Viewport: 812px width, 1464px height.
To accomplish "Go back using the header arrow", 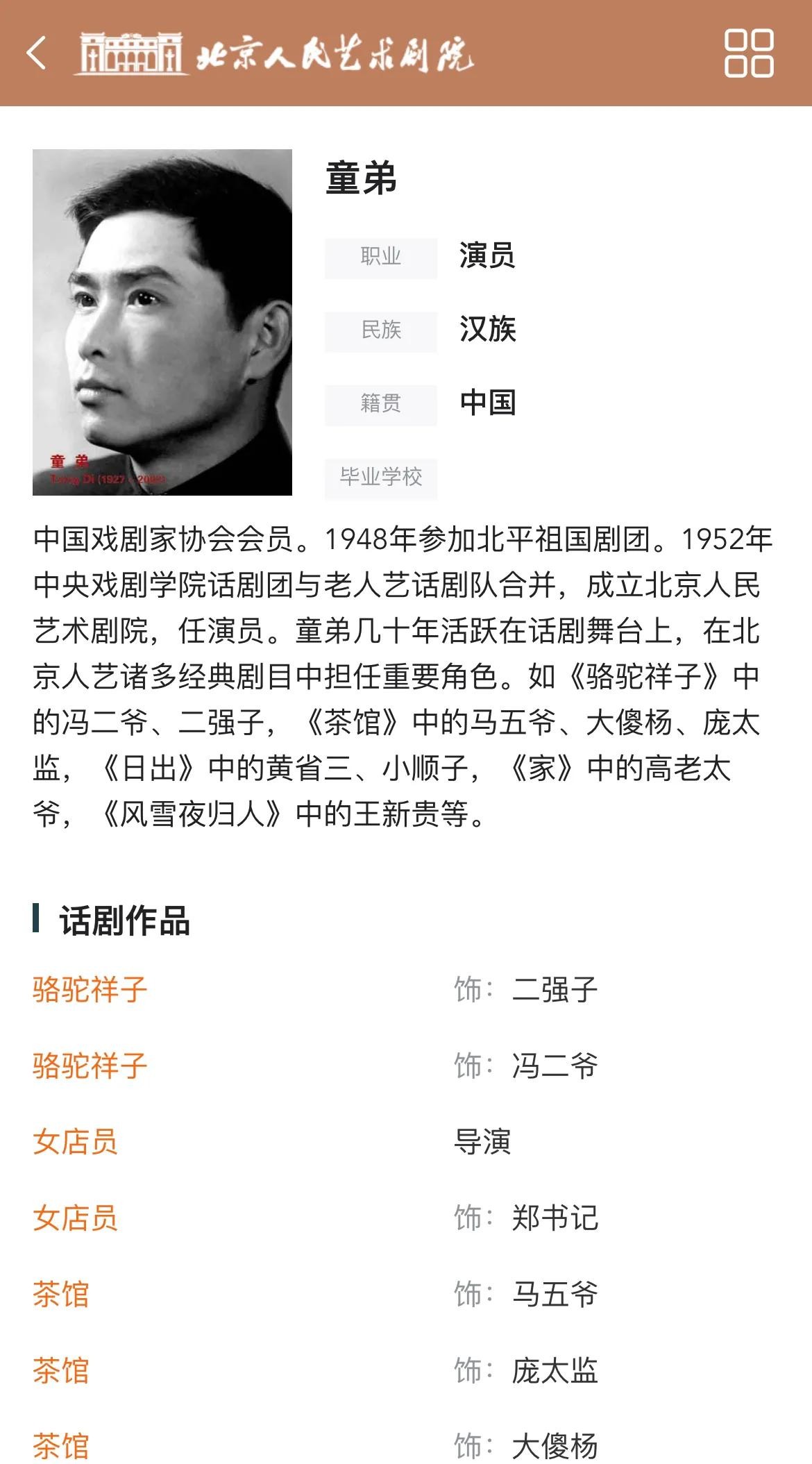I will 37,53.
